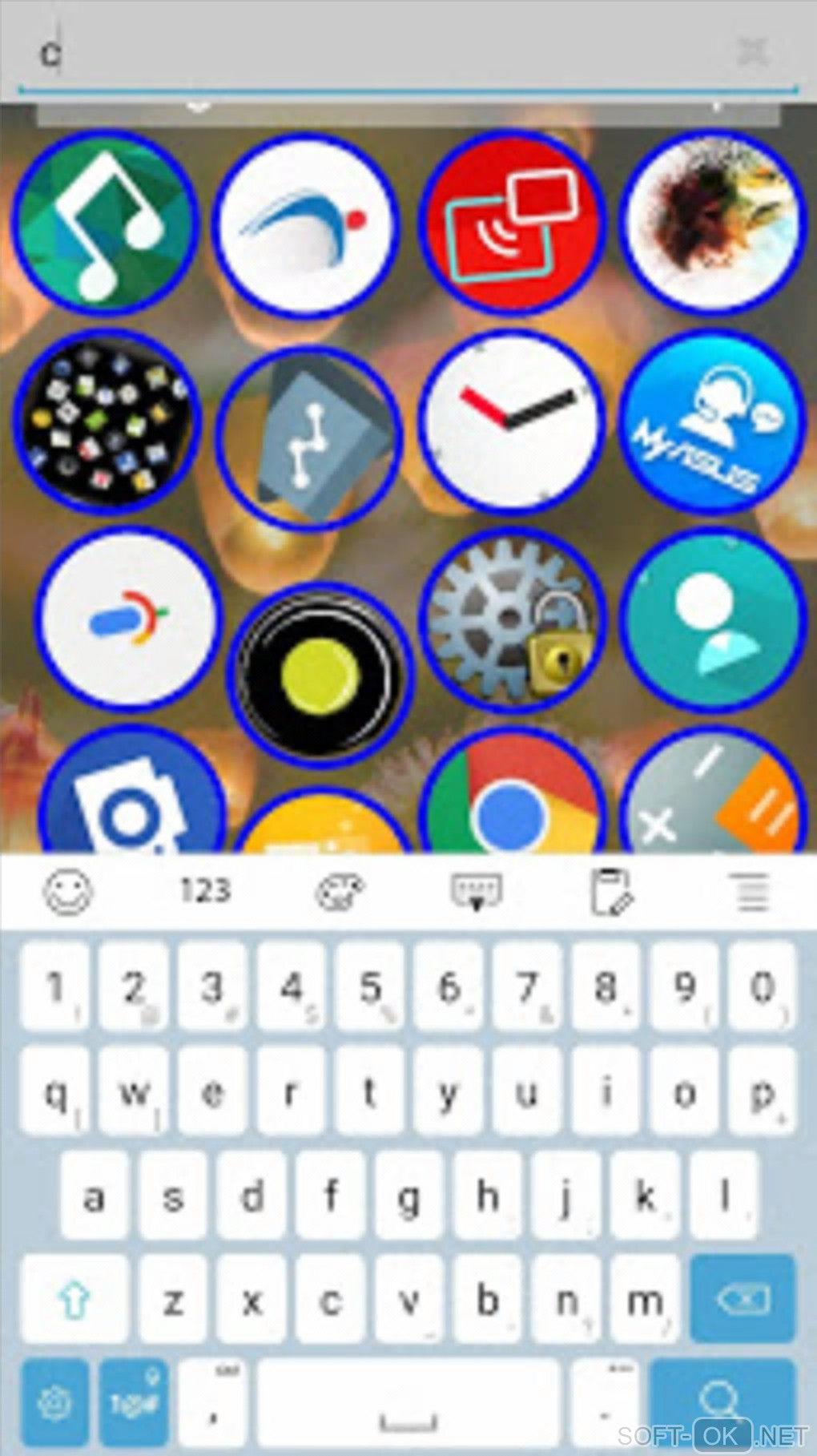Image resolution: width=817 pixels, height=1456 pixels.
Task: Switch to the 123 number layout
Action: pyautogui.click(x=205, y=891)
